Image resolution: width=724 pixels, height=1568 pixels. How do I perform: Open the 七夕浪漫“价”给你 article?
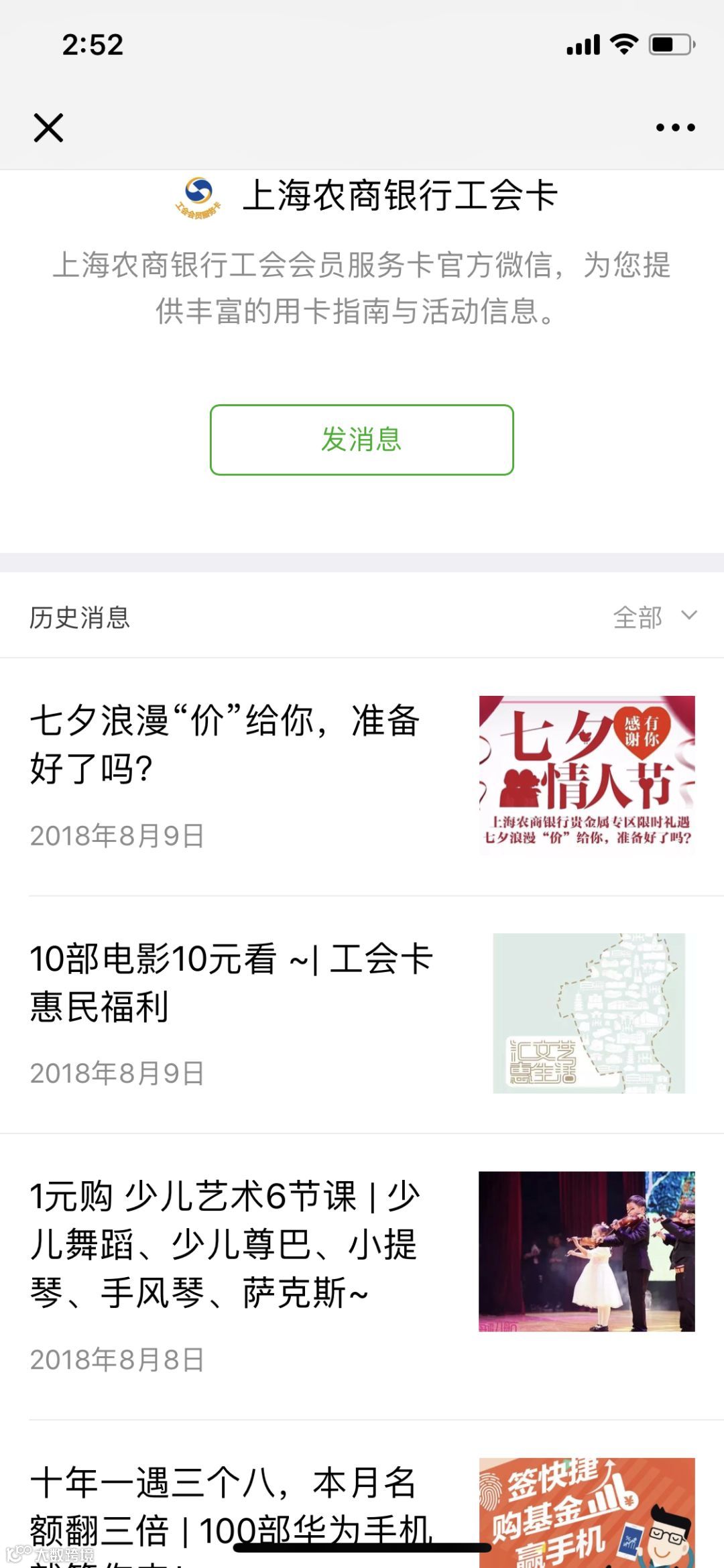(225, 744)
